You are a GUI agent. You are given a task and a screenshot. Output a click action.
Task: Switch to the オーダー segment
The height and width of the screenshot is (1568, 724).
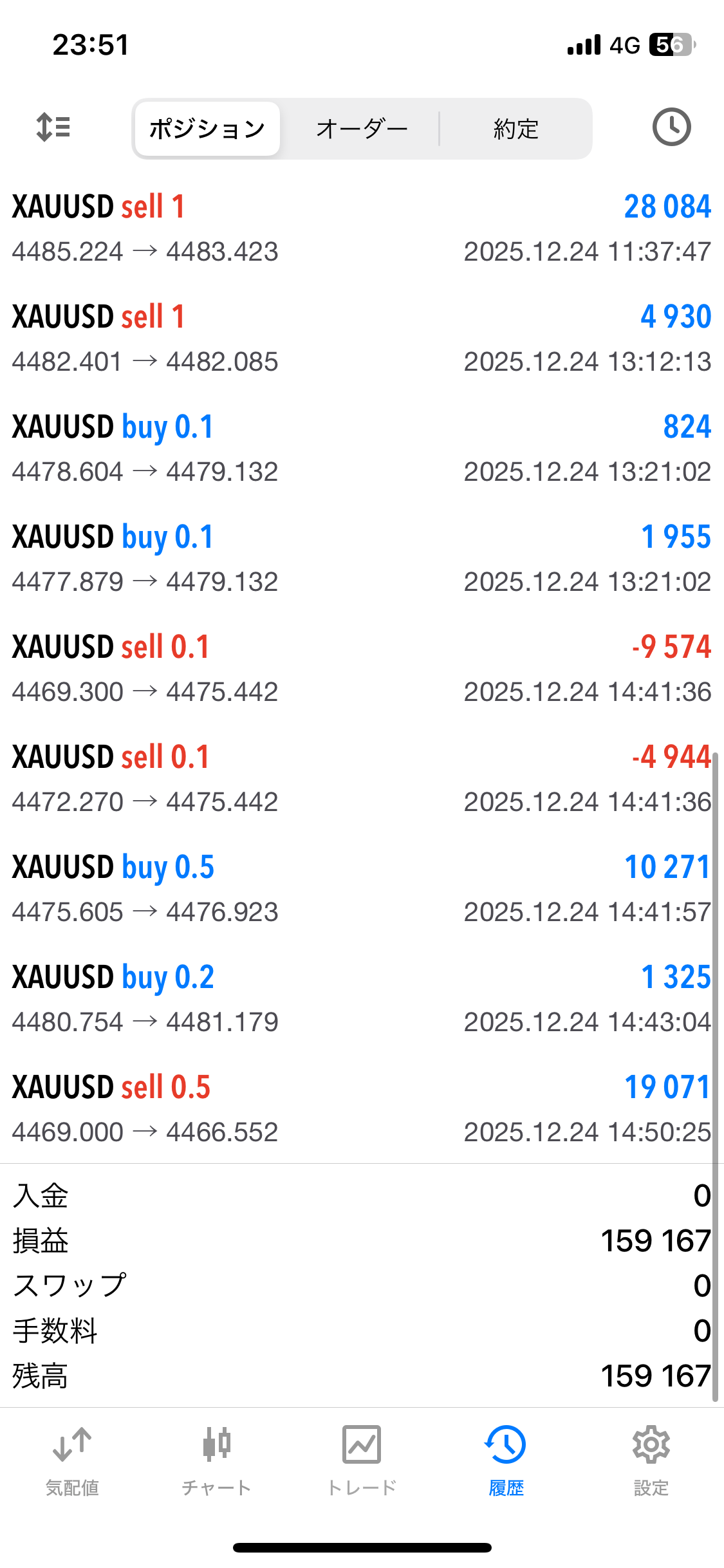[x=362, y=129]
